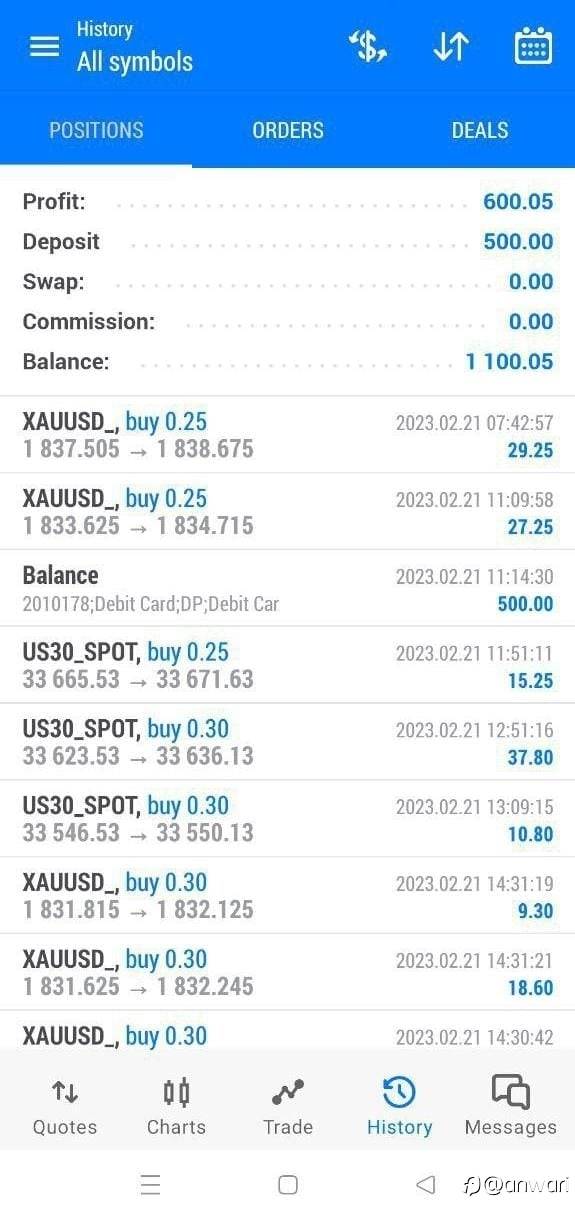Select the Positions tab
575x1220 pixels.
tap(96, 130)
